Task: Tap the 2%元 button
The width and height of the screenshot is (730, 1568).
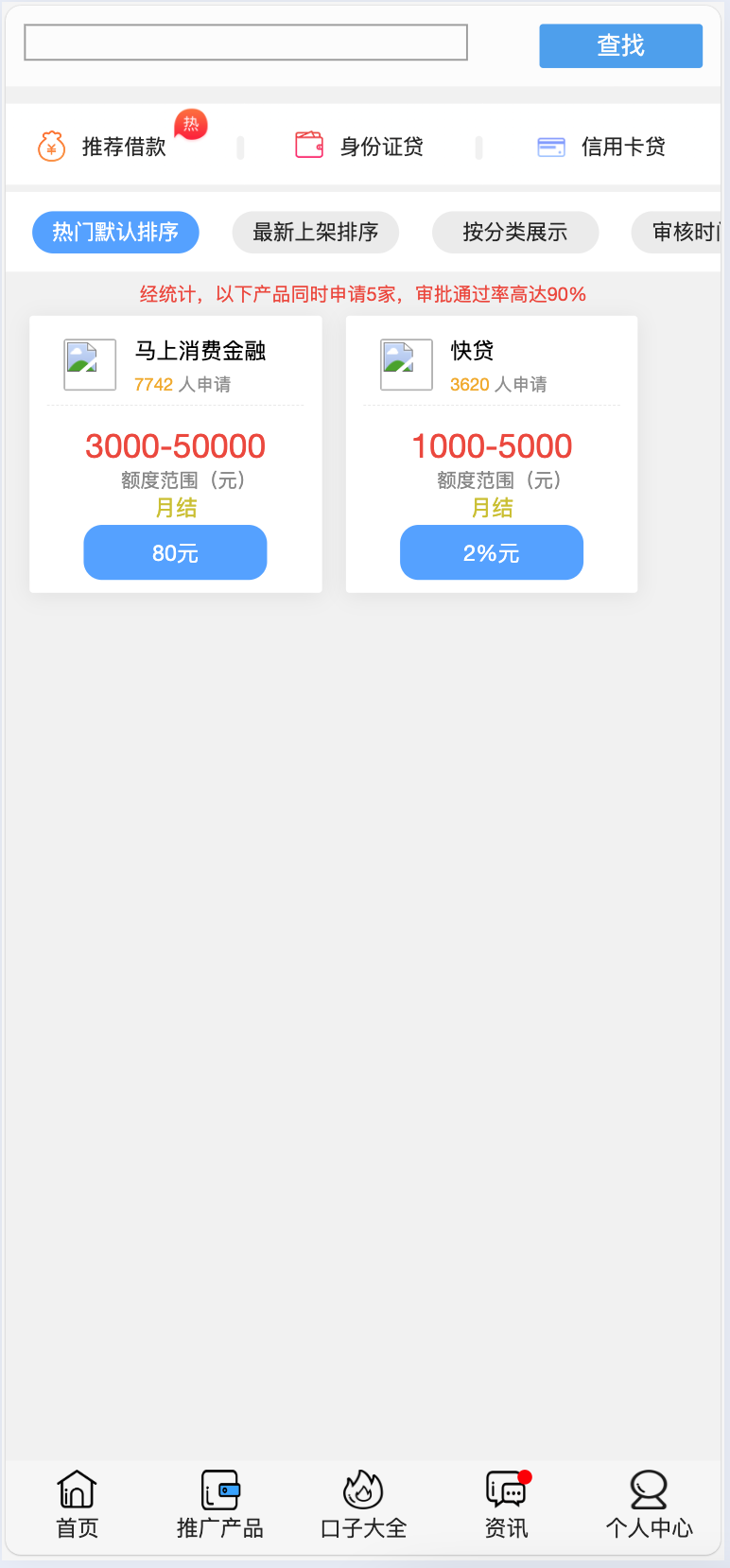Action: point(491,552)
